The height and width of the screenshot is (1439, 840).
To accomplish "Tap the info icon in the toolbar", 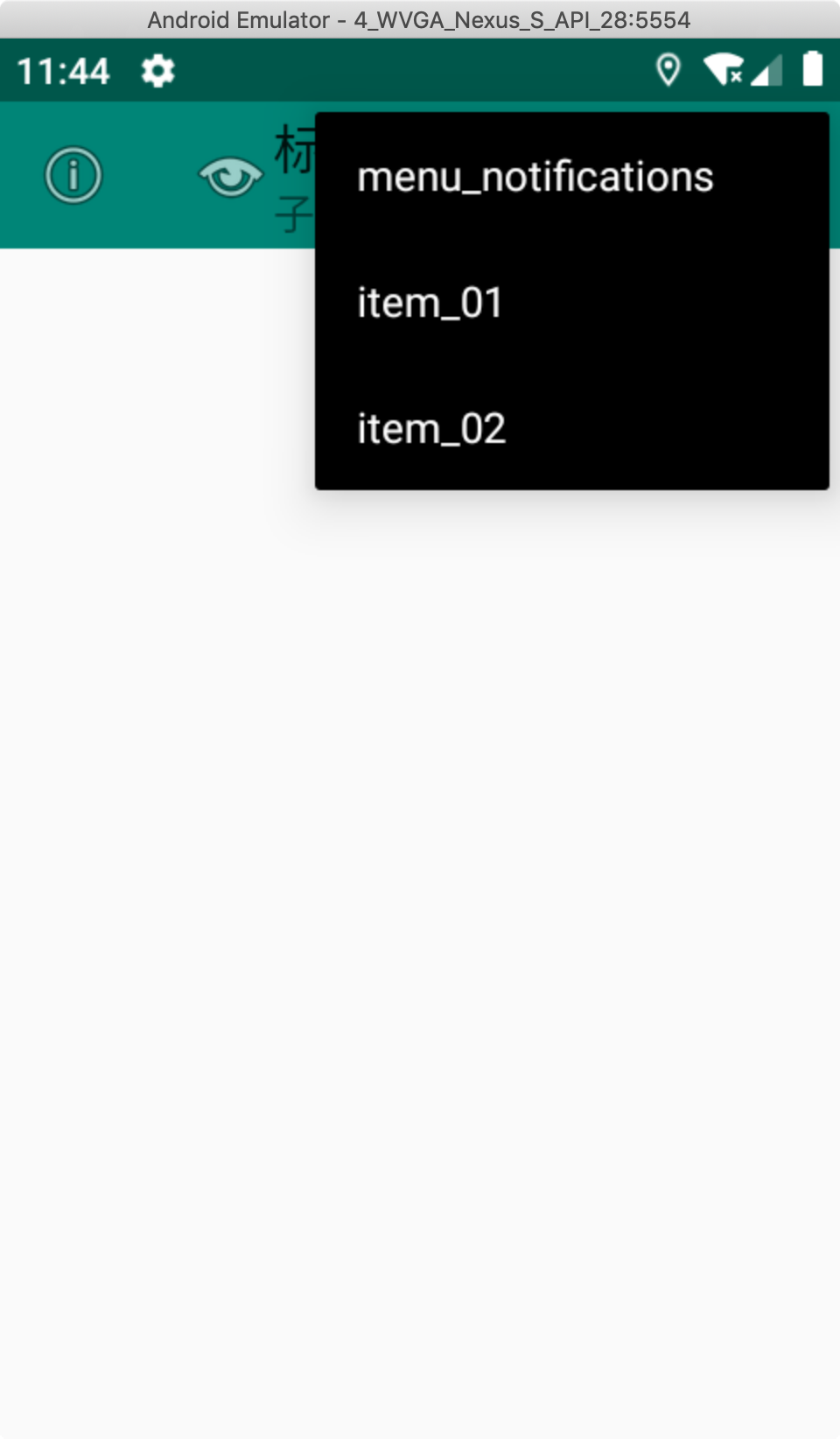I will point(73,175).
